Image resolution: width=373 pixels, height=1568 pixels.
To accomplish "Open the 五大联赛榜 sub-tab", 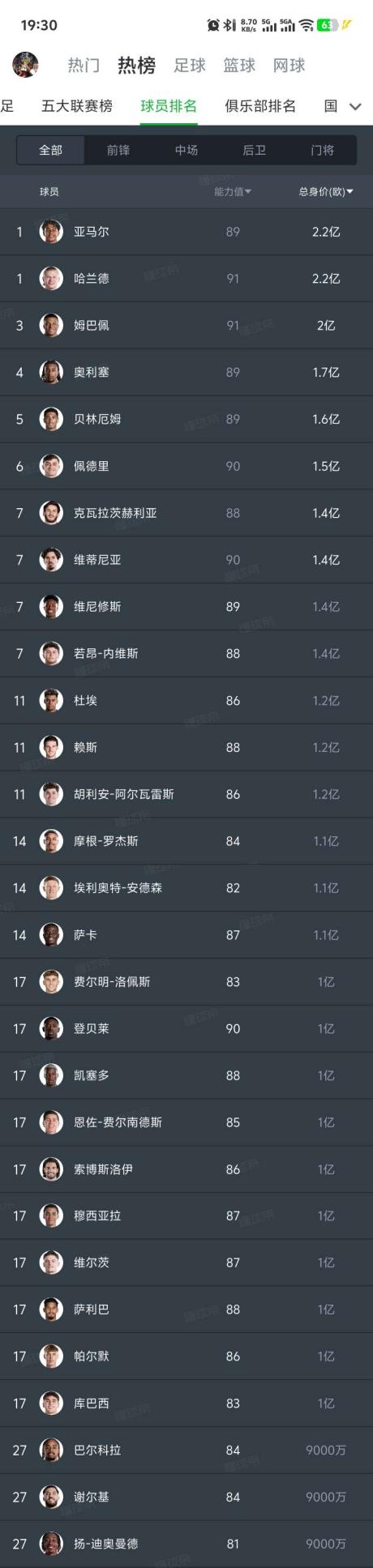I will [77, 106].
